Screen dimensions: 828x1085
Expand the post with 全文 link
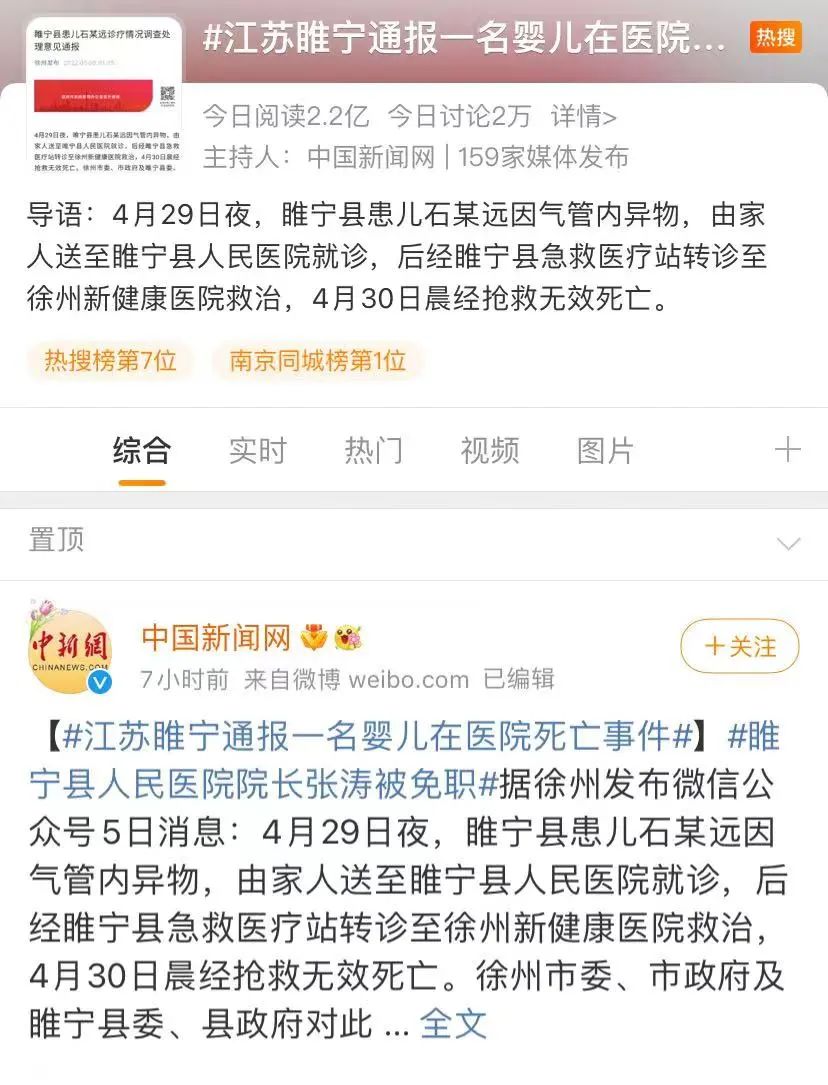click(x=453, y=1023)
